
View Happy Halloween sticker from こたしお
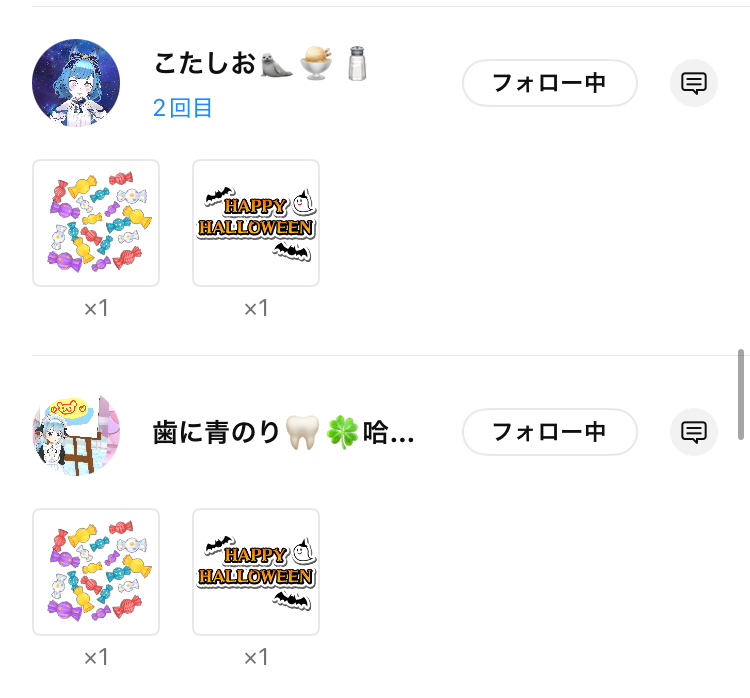pyautogui.click(x=256, y=223)
